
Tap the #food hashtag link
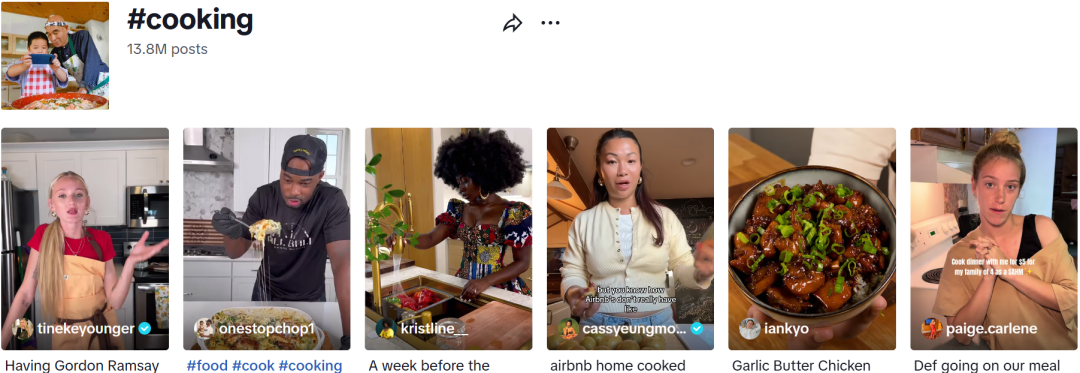coord(207,365)
